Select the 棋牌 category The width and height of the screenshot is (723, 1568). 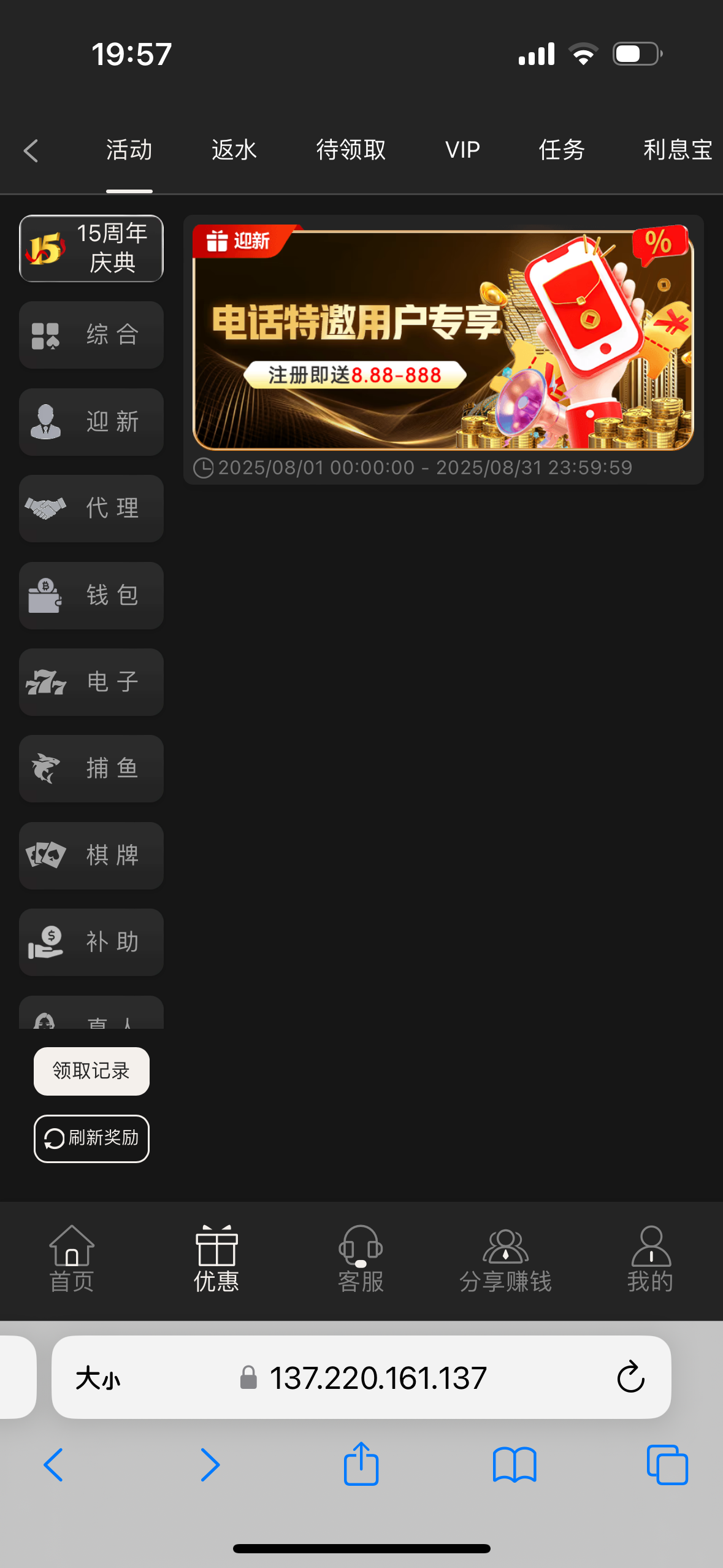tap(91, 856)
